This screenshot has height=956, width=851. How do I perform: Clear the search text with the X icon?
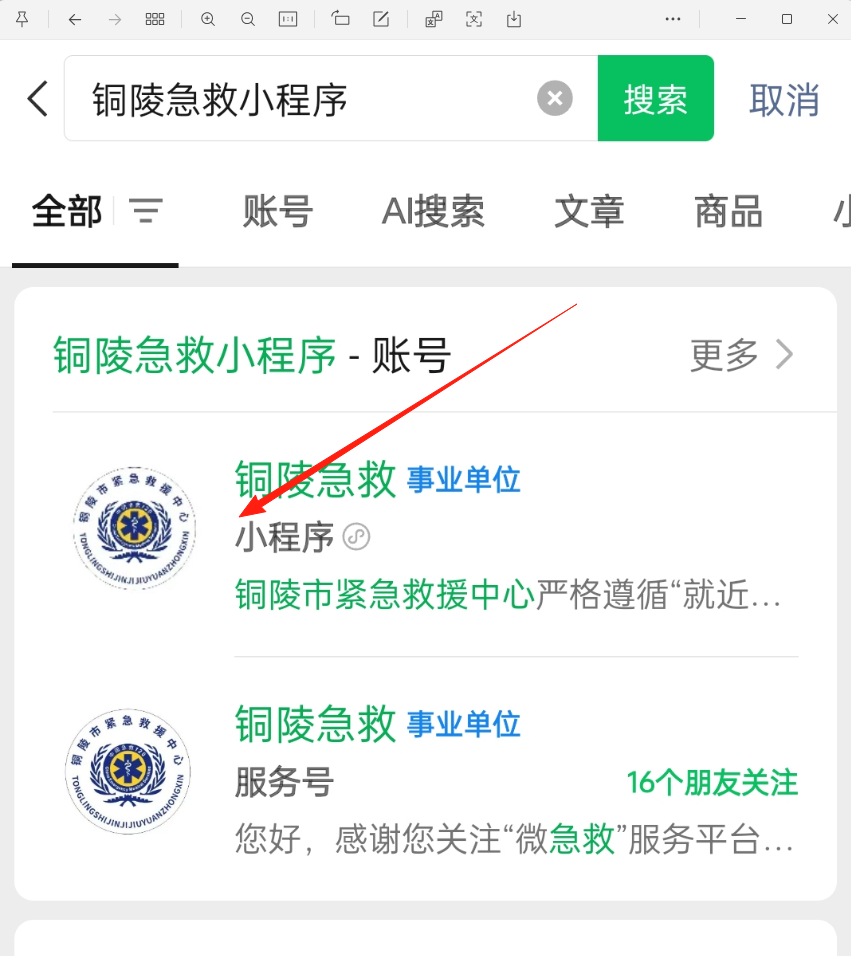[x=555, y=98]
